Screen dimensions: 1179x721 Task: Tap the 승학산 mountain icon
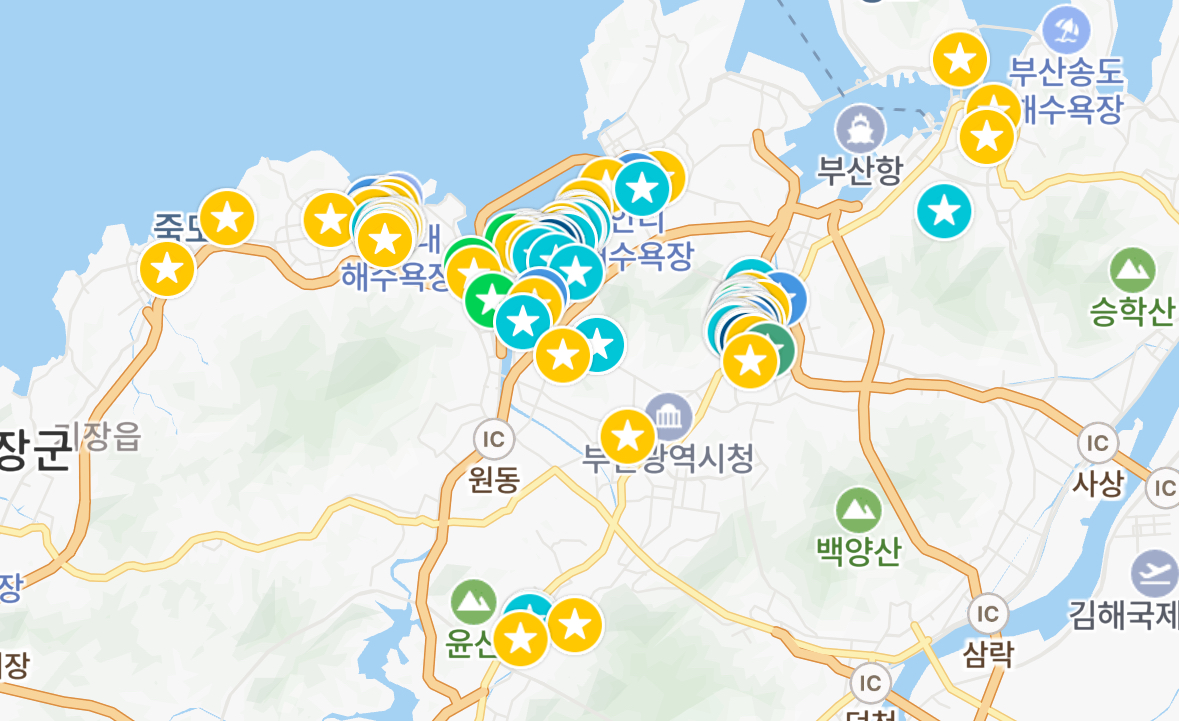tap(1132, 270)
